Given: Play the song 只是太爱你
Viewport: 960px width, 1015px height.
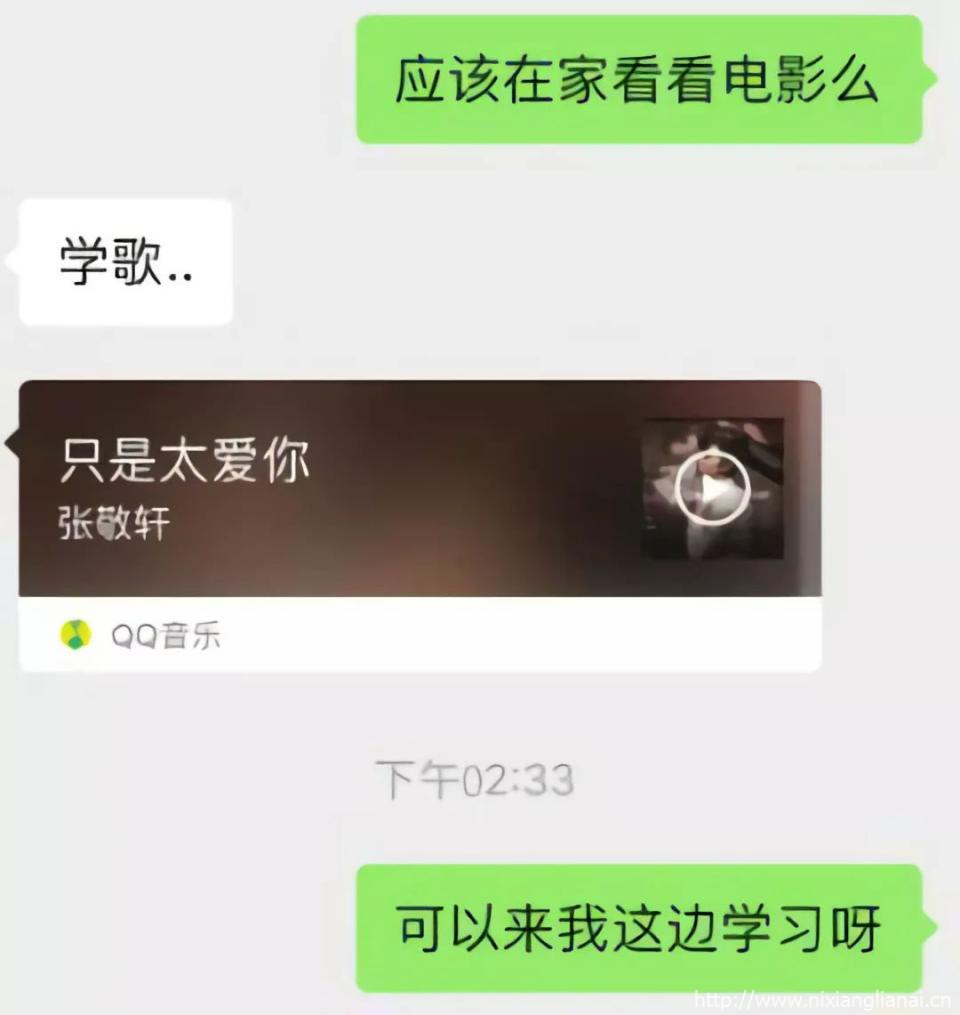Looking at the screenshot, I should point(711,488).
